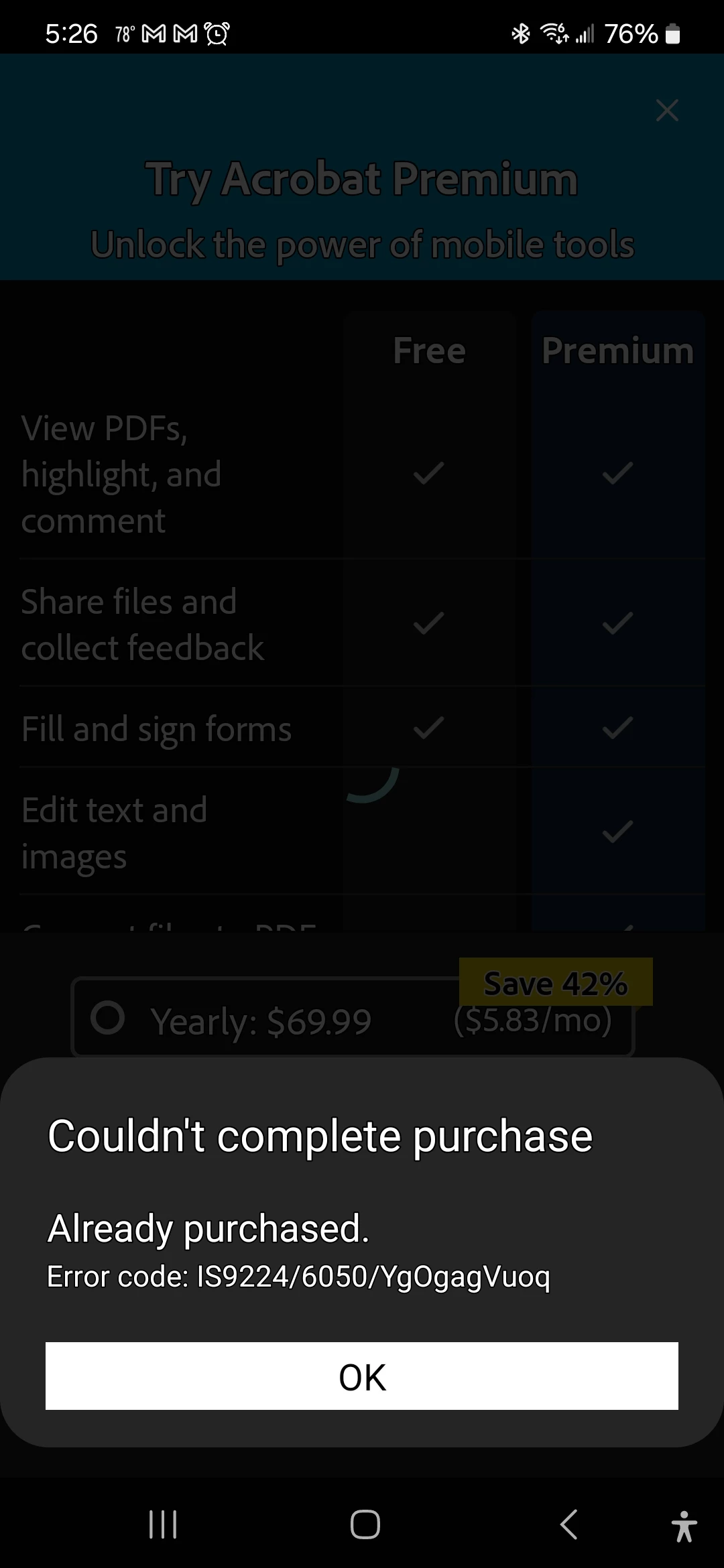Go back using the system back button
Screen dimensions: 724x1568
[568, 1524]
